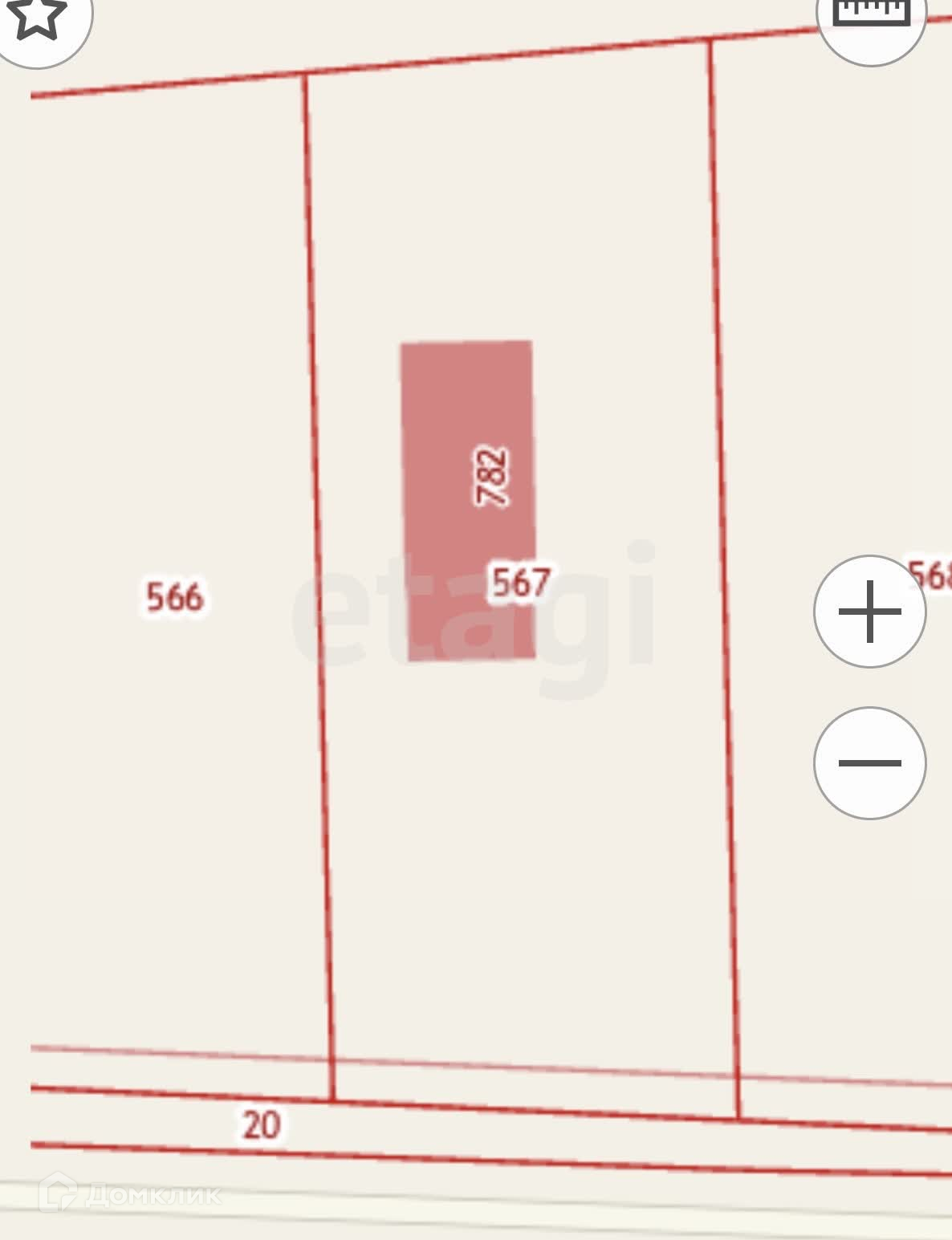952x1240 pixels.
Task: Tap the star favorites icon
Action: (x=39, y=18)
